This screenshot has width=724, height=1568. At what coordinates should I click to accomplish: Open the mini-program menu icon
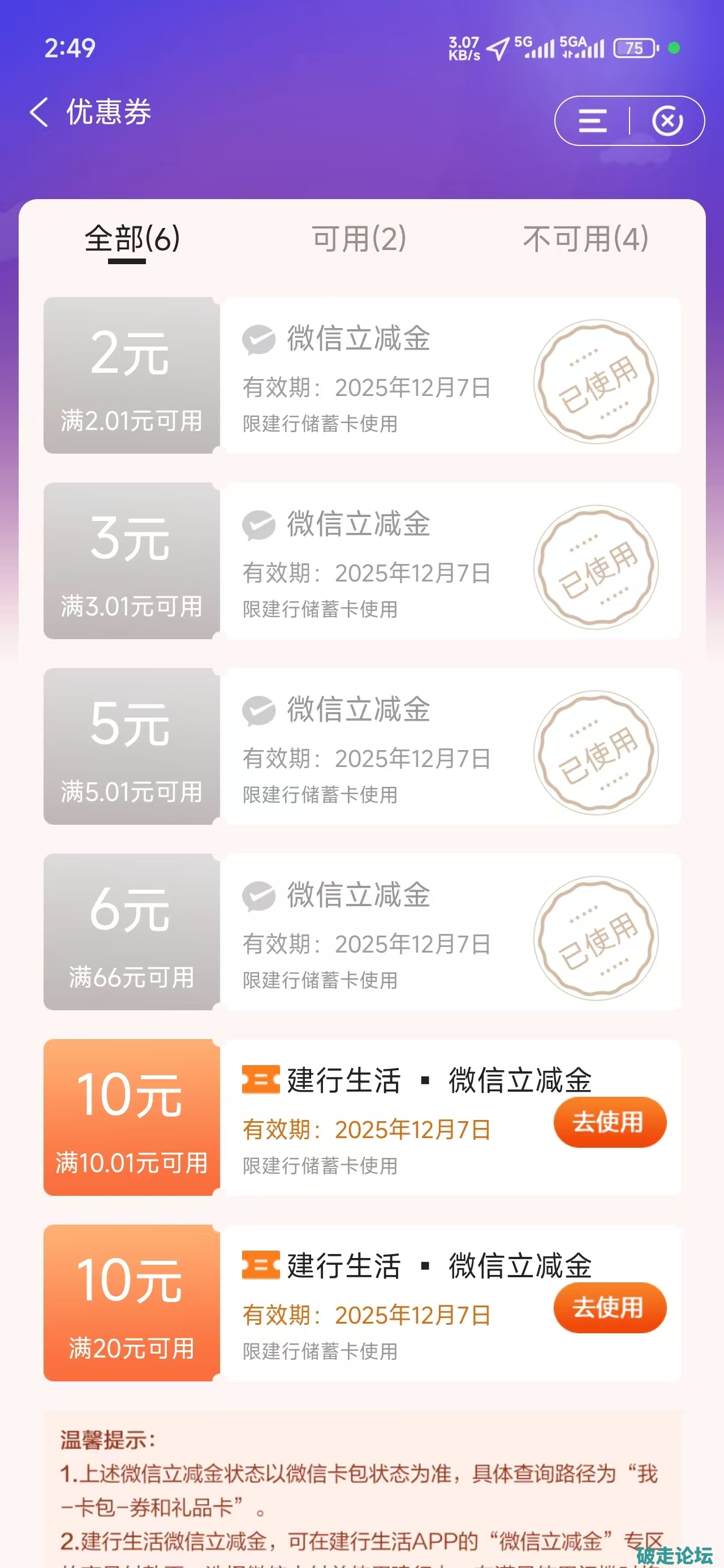click(592, 120)
